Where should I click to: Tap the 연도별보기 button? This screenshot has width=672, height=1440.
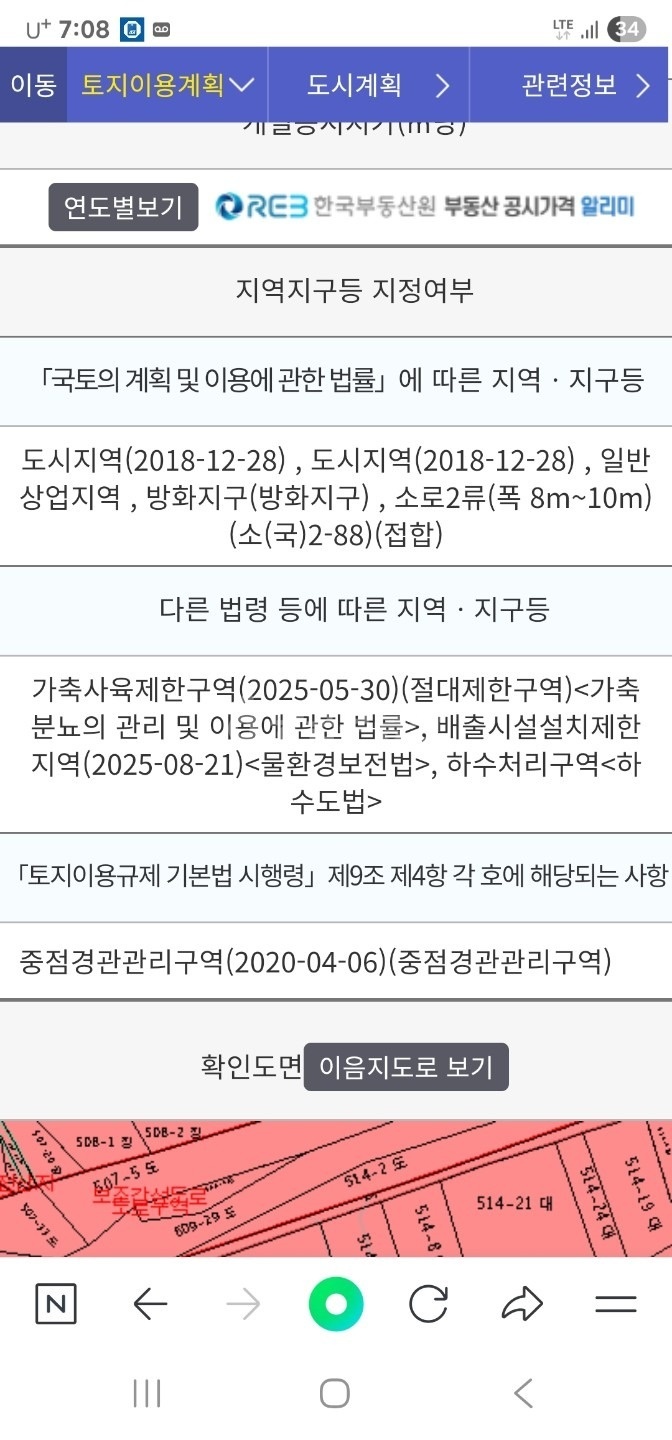coord(123,207)
